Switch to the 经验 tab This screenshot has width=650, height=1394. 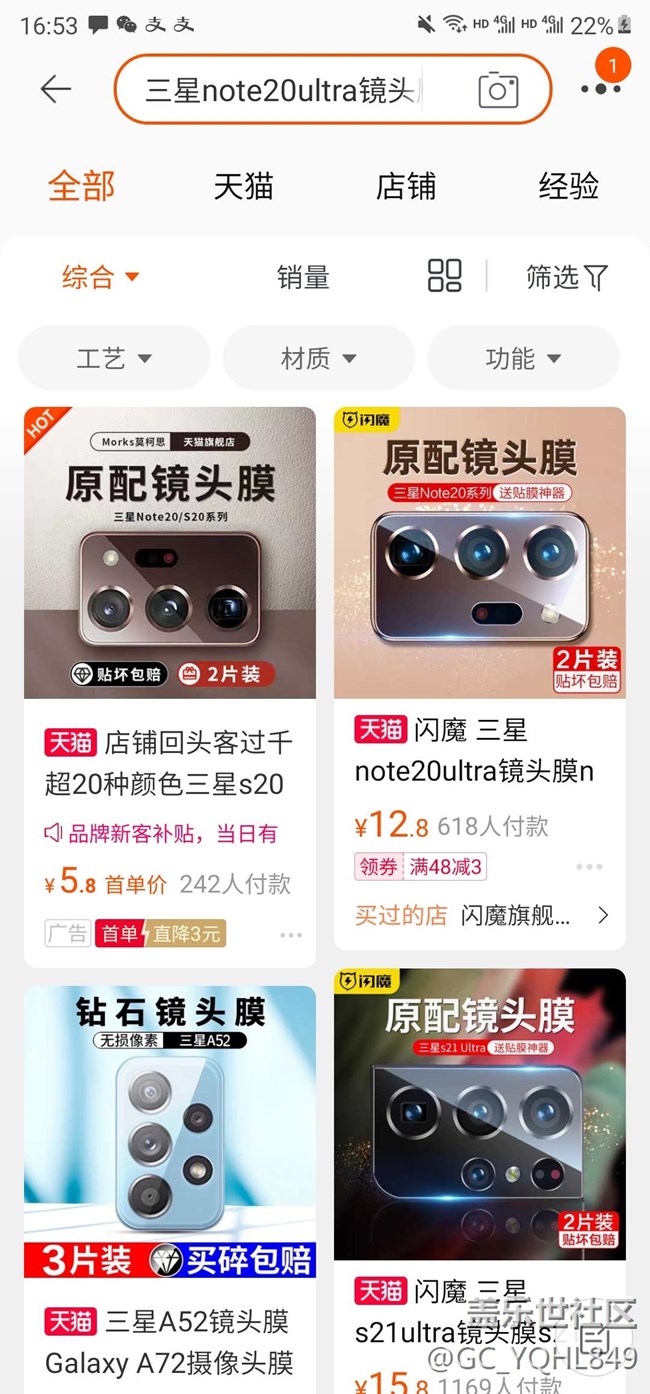(568, 186)
